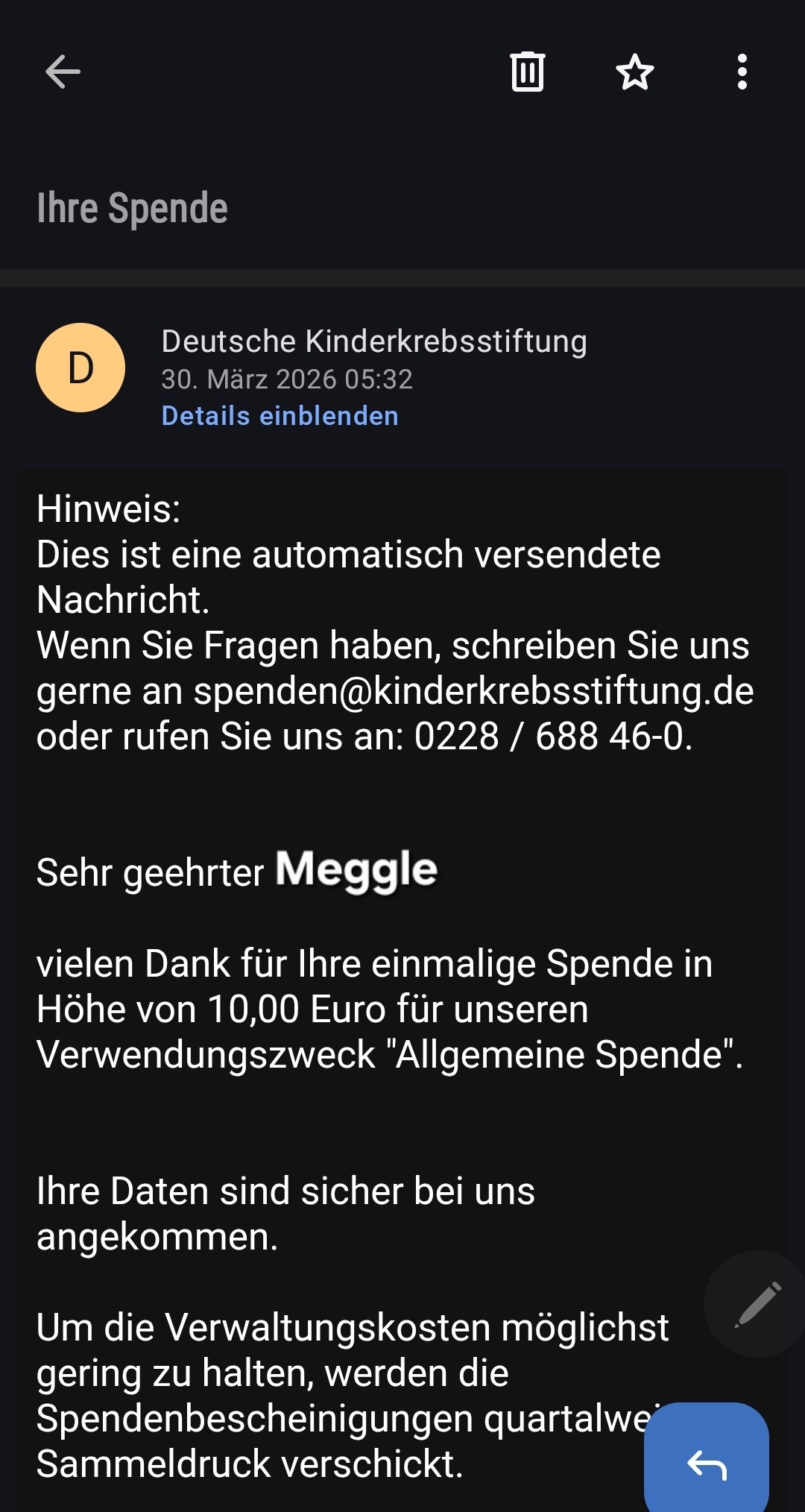The height and width of the screenshot is (1512, 805).
Task: Open the three-dot overflow menu
Action: 742,72
